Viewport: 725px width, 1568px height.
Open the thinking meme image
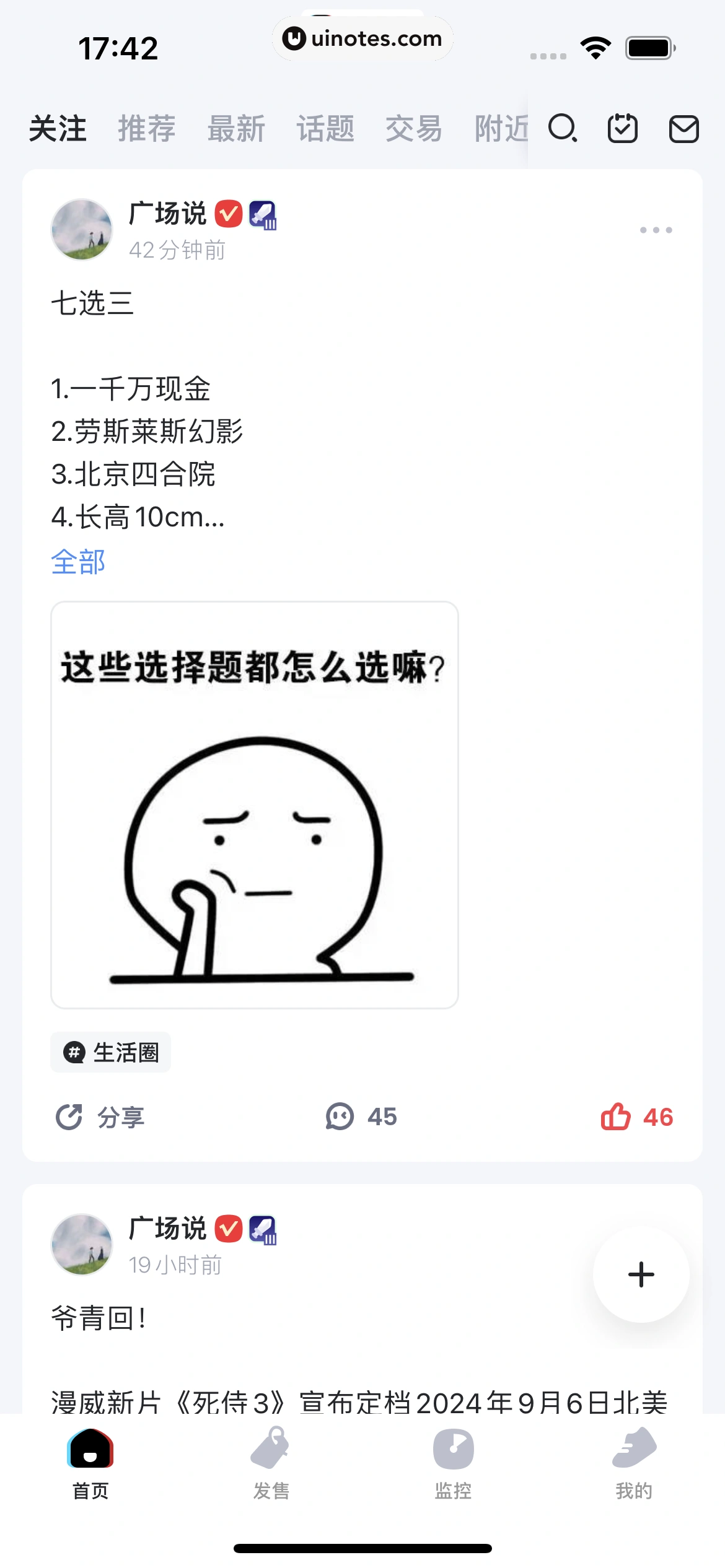[255, 804]
